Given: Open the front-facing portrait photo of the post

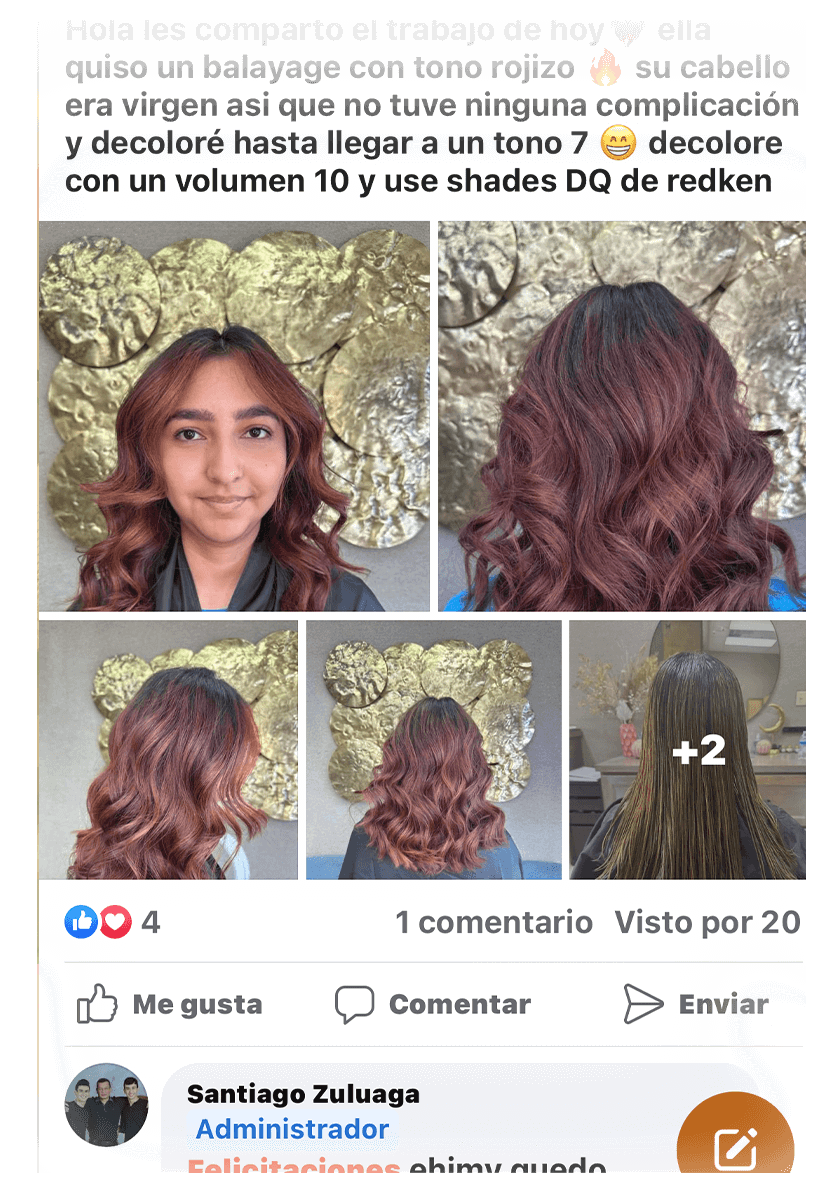Looking at the screenshot, I should 234,416.
